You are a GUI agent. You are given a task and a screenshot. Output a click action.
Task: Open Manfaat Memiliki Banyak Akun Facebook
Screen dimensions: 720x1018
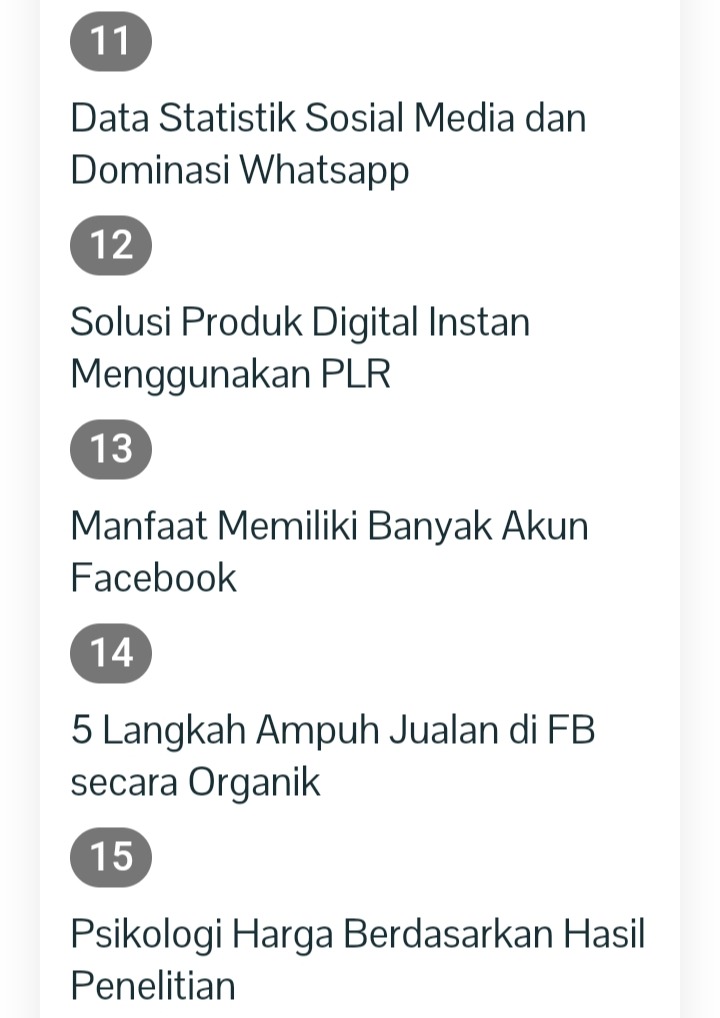329,551
